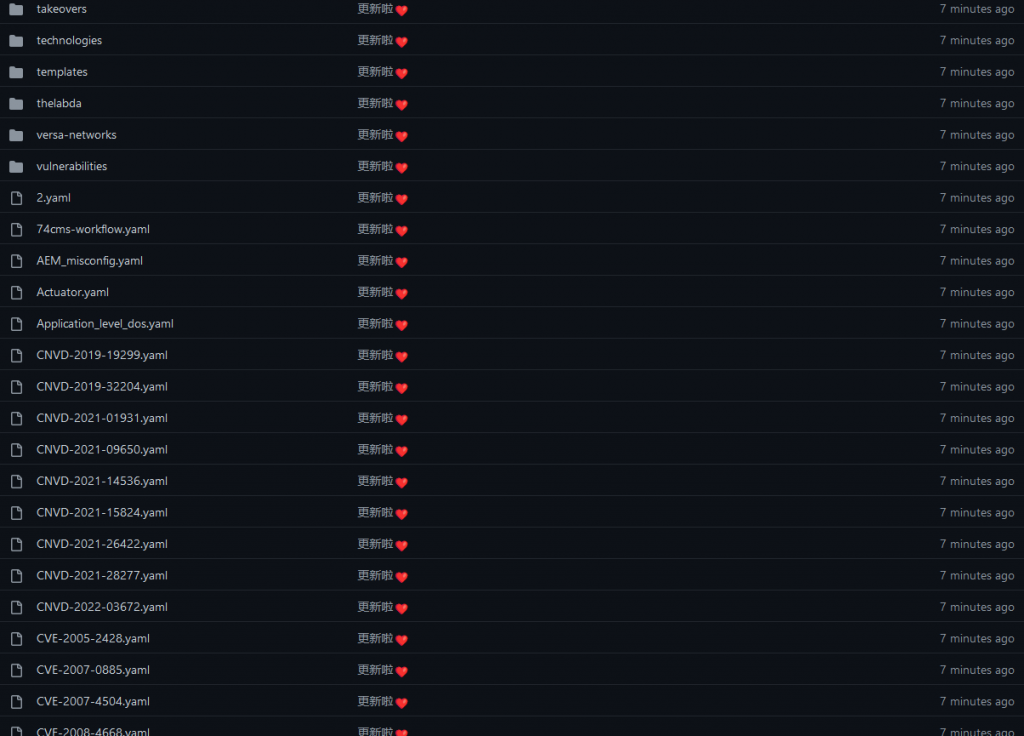Open the thelabda folder
Viewport: 1024px width, 736px height.
coord(59,103)
